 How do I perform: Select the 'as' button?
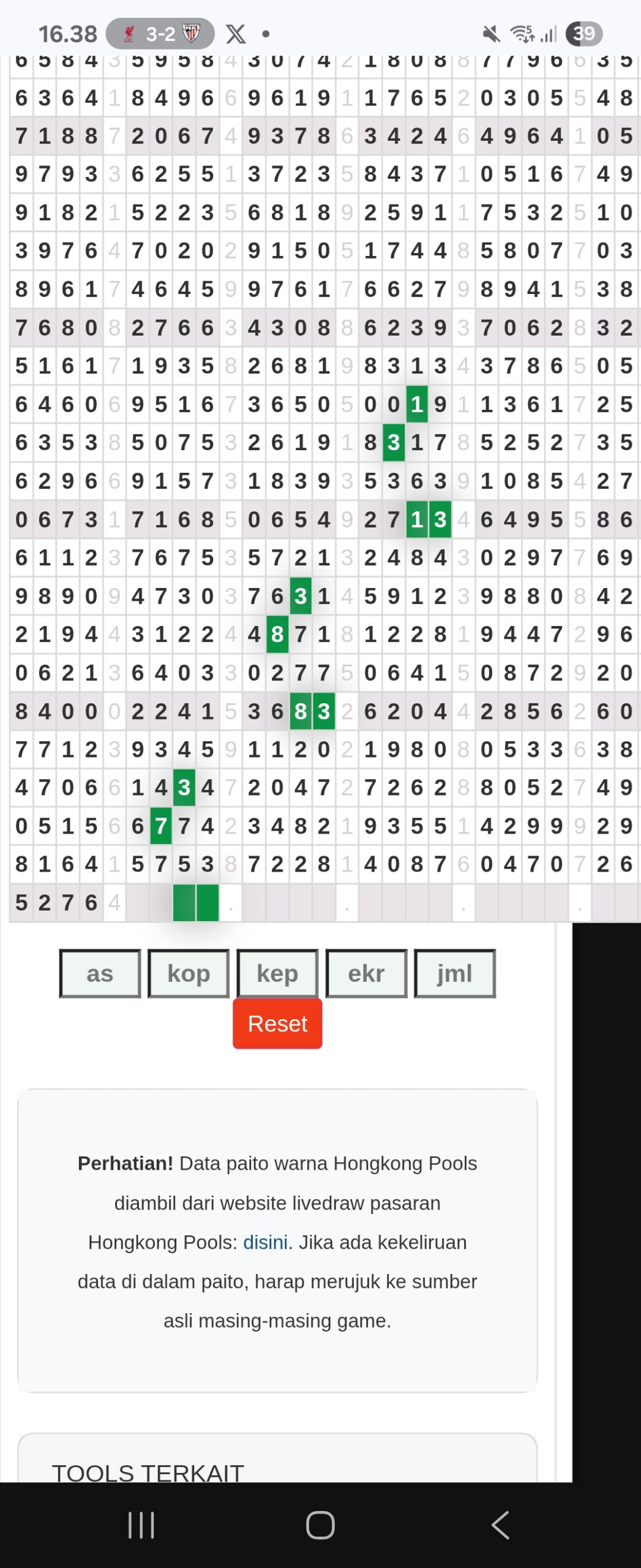(100, 973)
